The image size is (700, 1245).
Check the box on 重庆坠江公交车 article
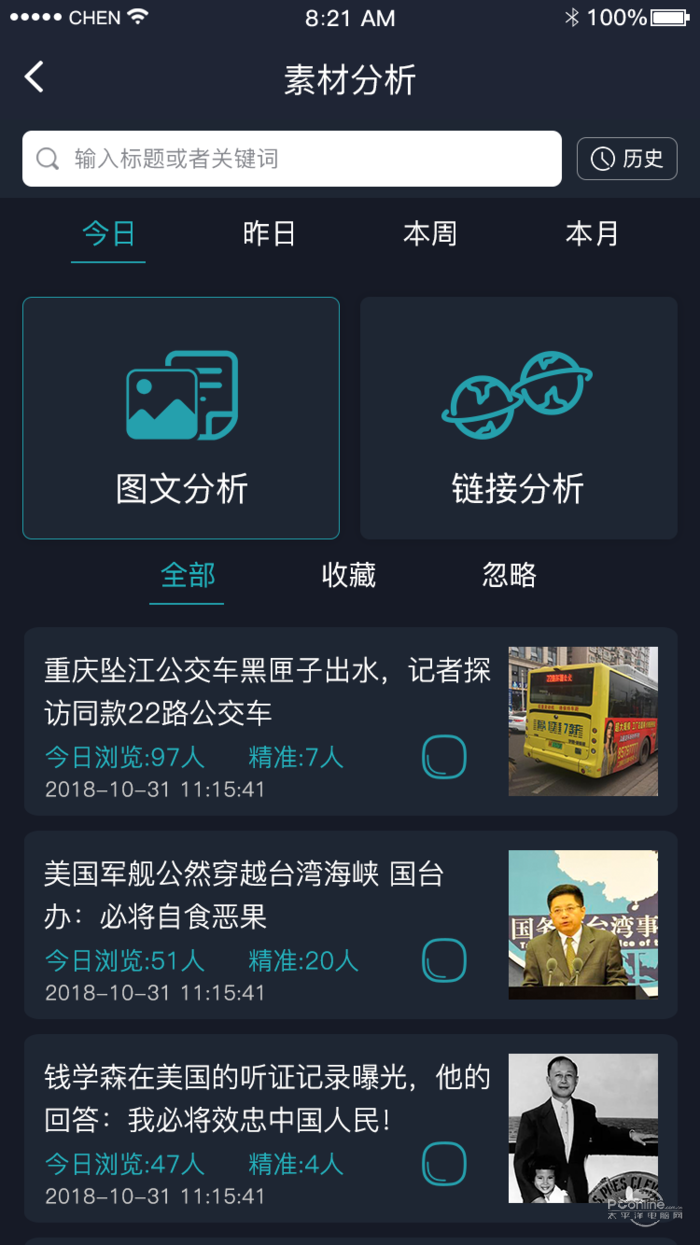(x=444, y=757)
